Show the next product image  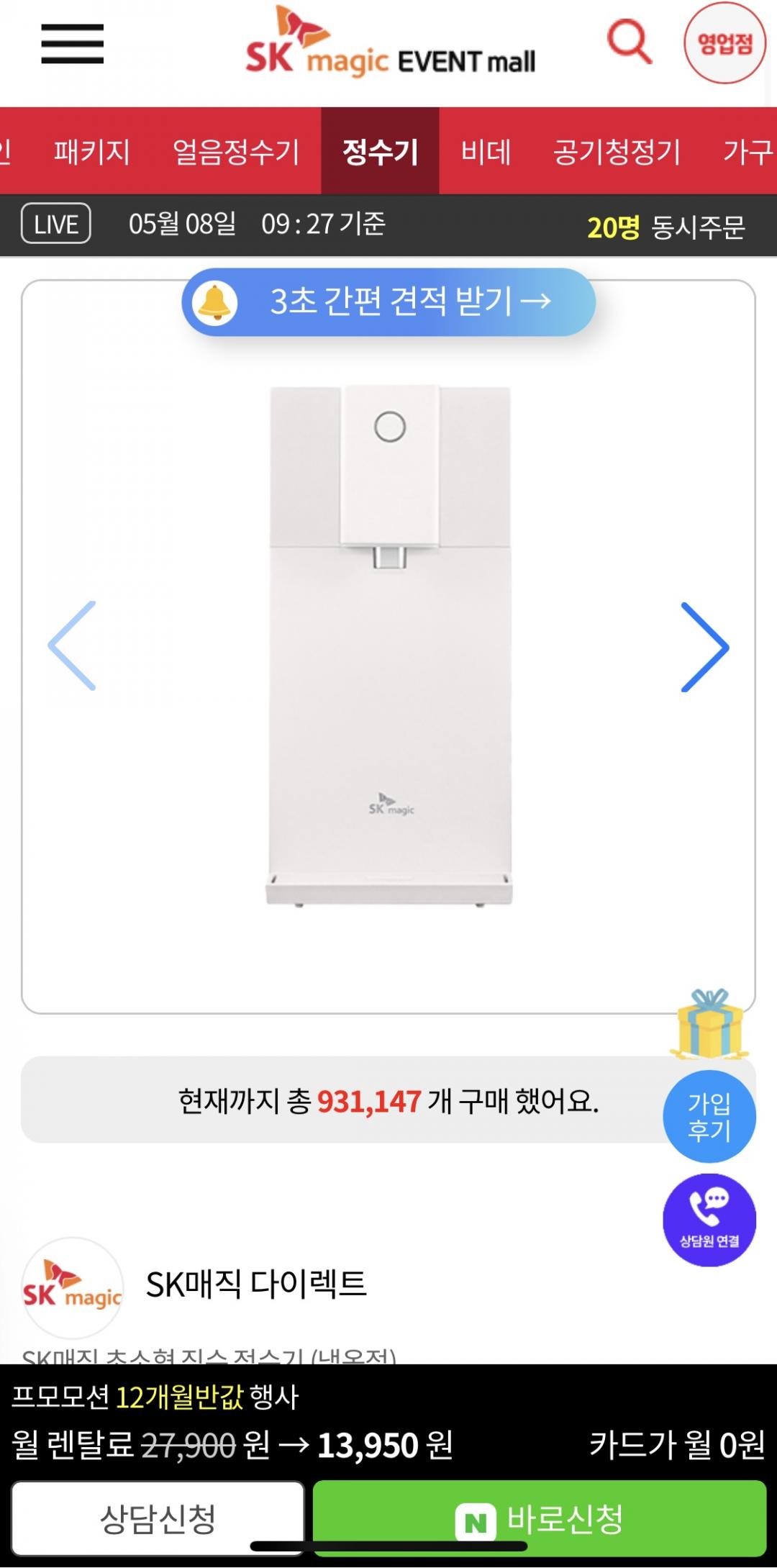pyautogui.click(x=704, y=647)
